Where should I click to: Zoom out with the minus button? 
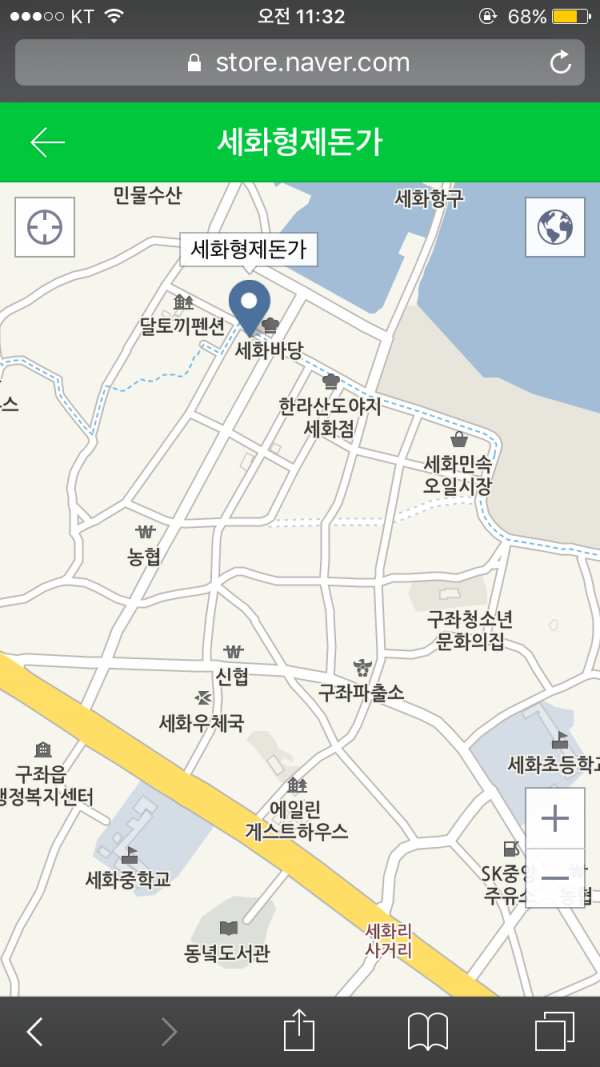(555, 878)
